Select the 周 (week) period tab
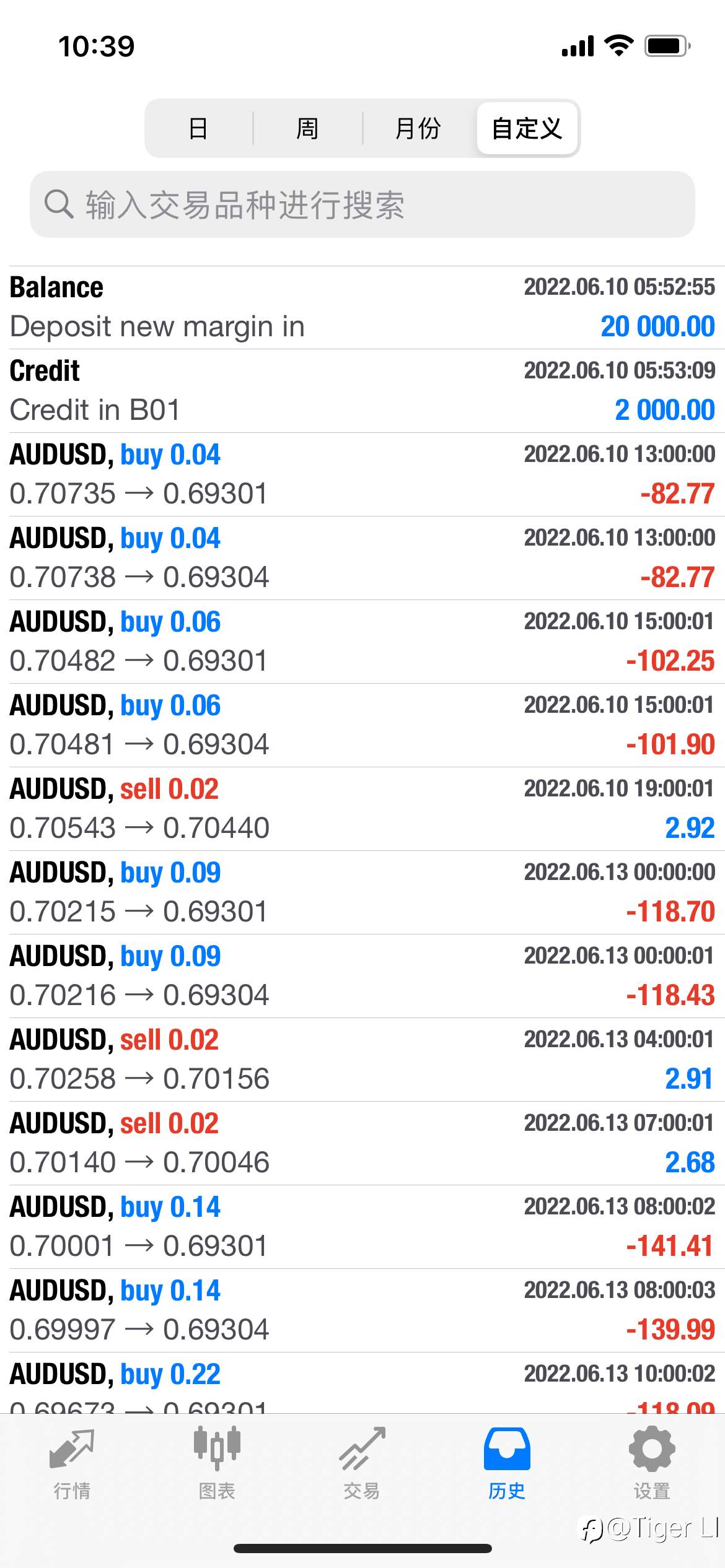Viewport: 725px width, 1568px height. pyautogui.click(x=307, y=129)
